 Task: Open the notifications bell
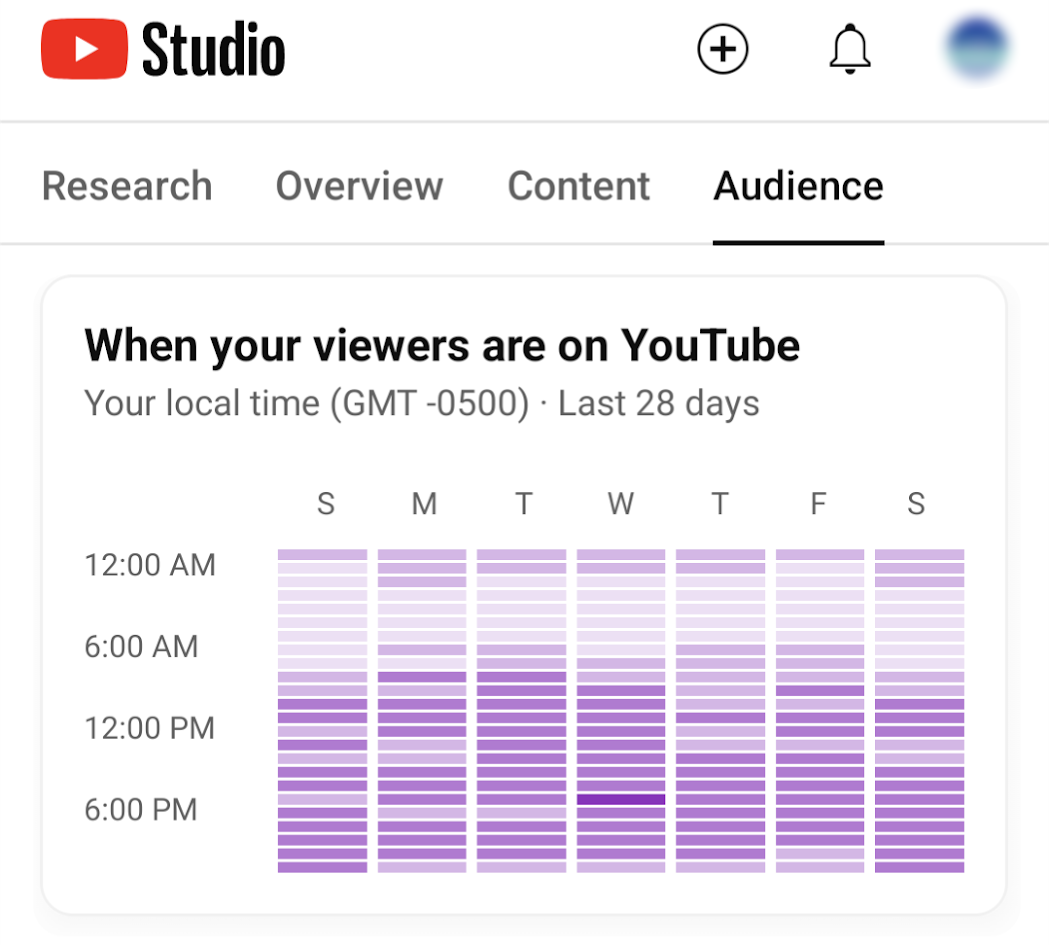(x=850, y=49)
